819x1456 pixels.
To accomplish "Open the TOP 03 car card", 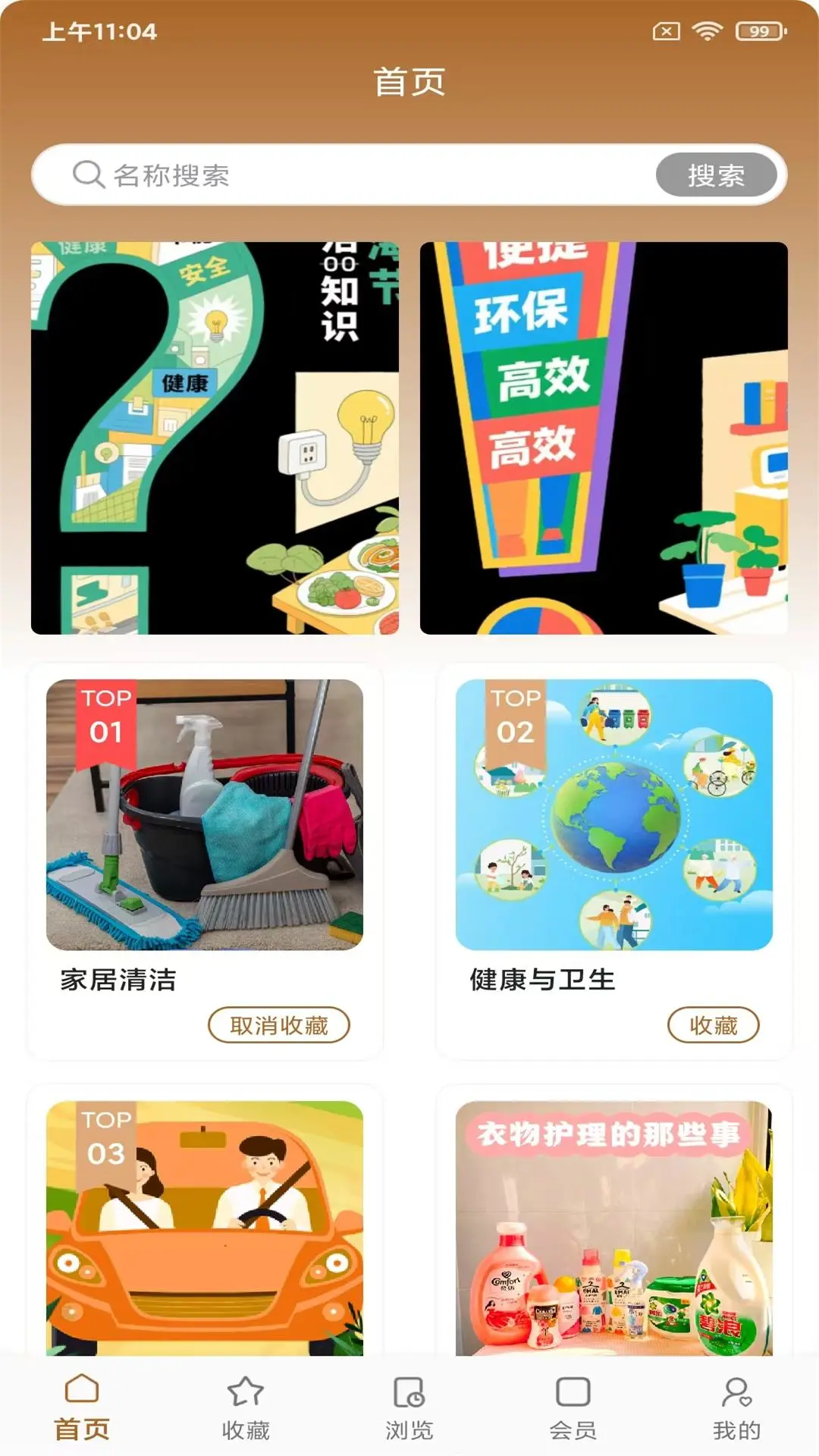I will [205, 1228].
